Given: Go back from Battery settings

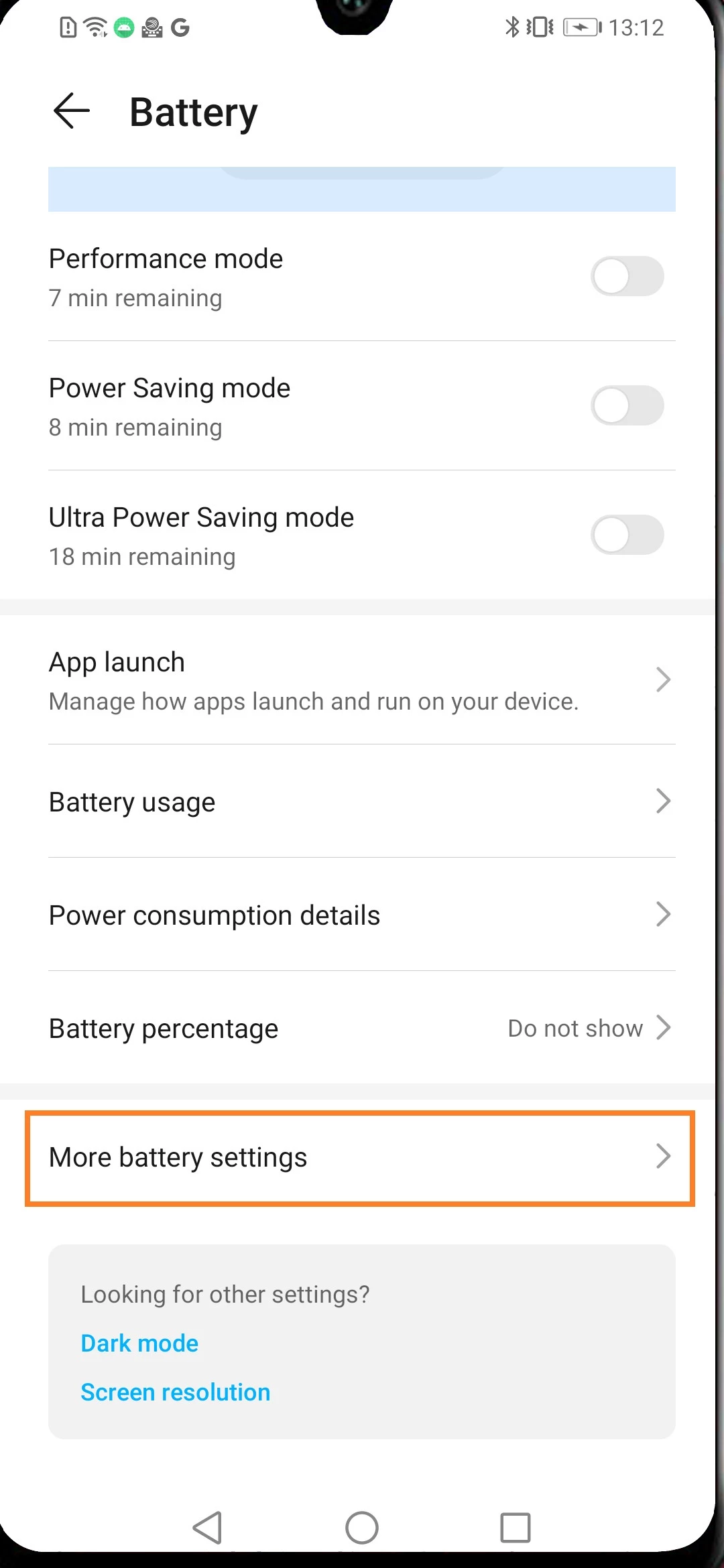Looking at the screenshot, I should coord(72,111).
